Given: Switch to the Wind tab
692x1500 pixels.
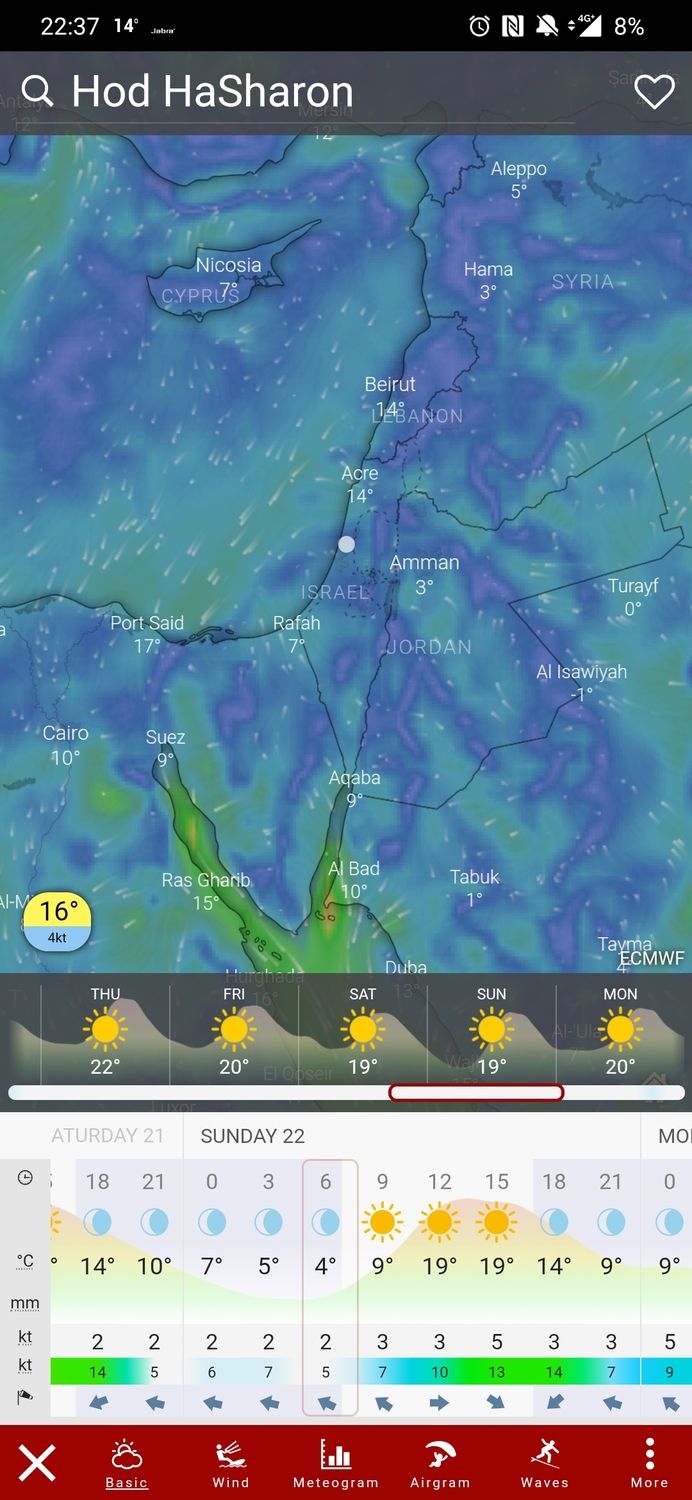Looking at the screenshot, I should (231, 1463).
